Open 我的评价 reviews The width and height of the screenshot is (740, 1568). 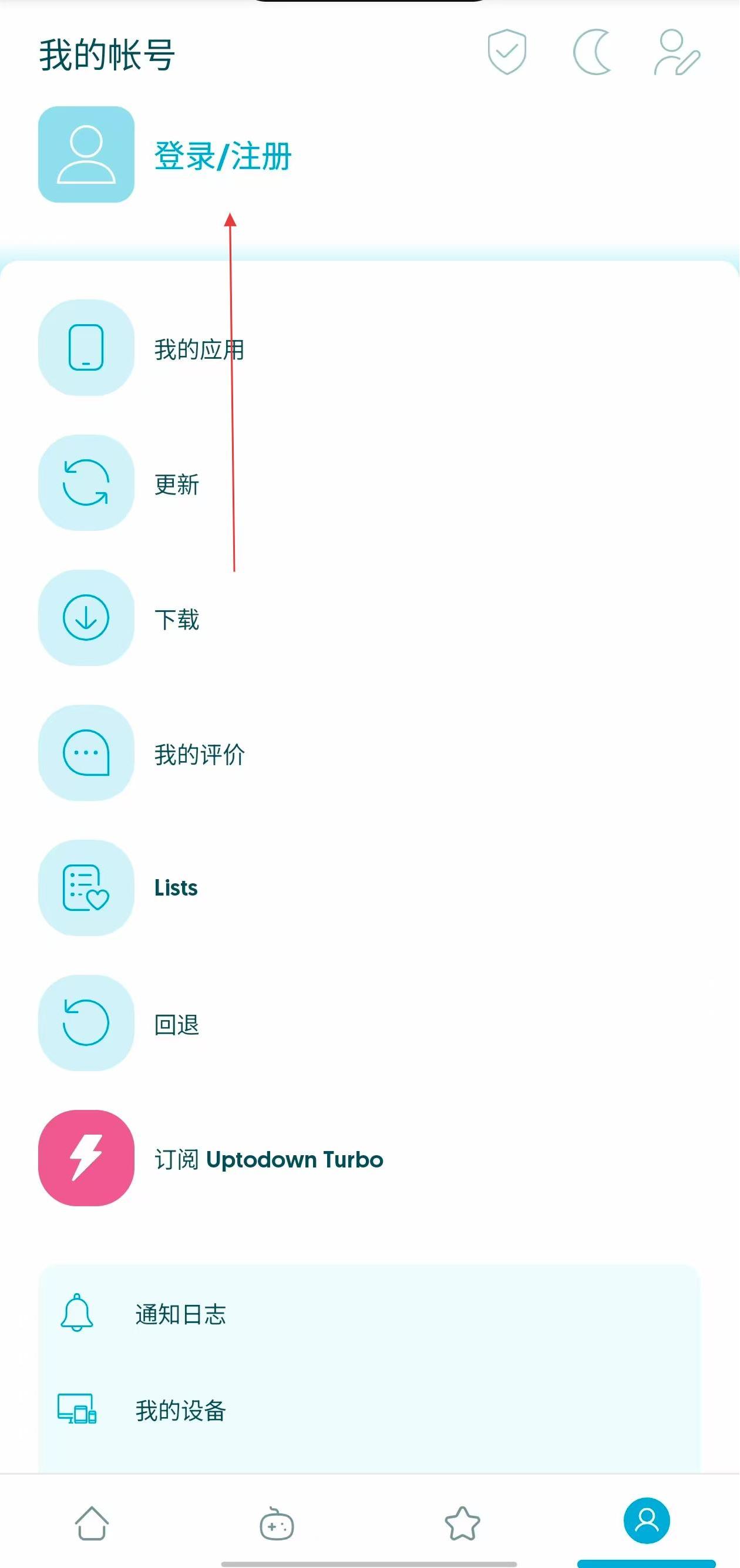(x=199, y=754)
